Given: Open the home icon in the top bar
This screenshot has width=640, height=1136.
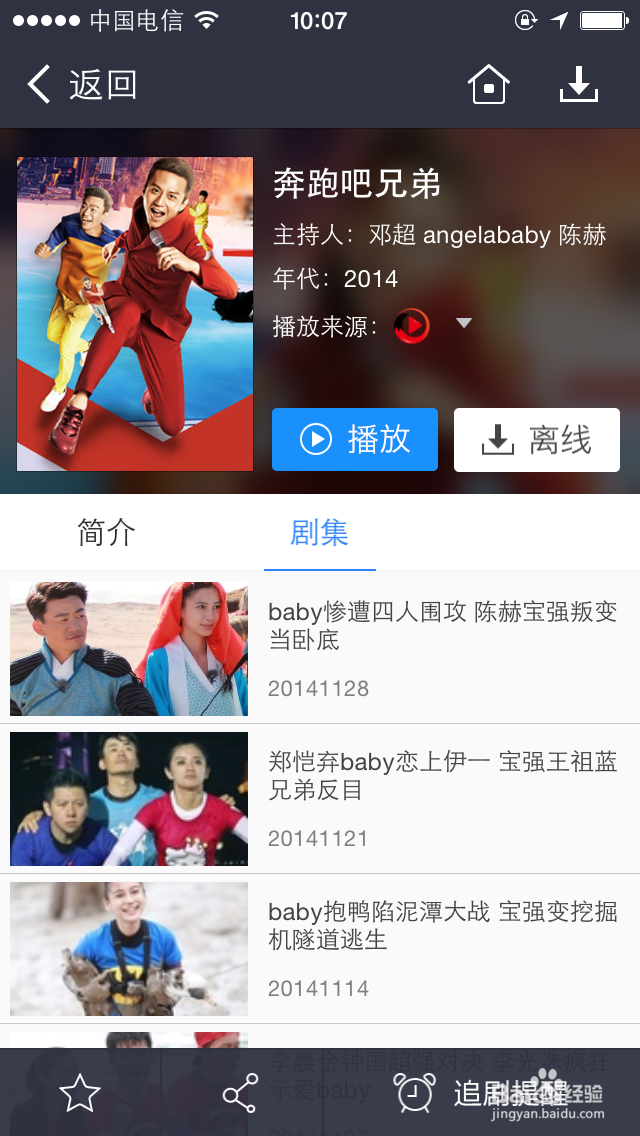Looking at the screenshot, I should pyautogui.click(x=488, y=85).
